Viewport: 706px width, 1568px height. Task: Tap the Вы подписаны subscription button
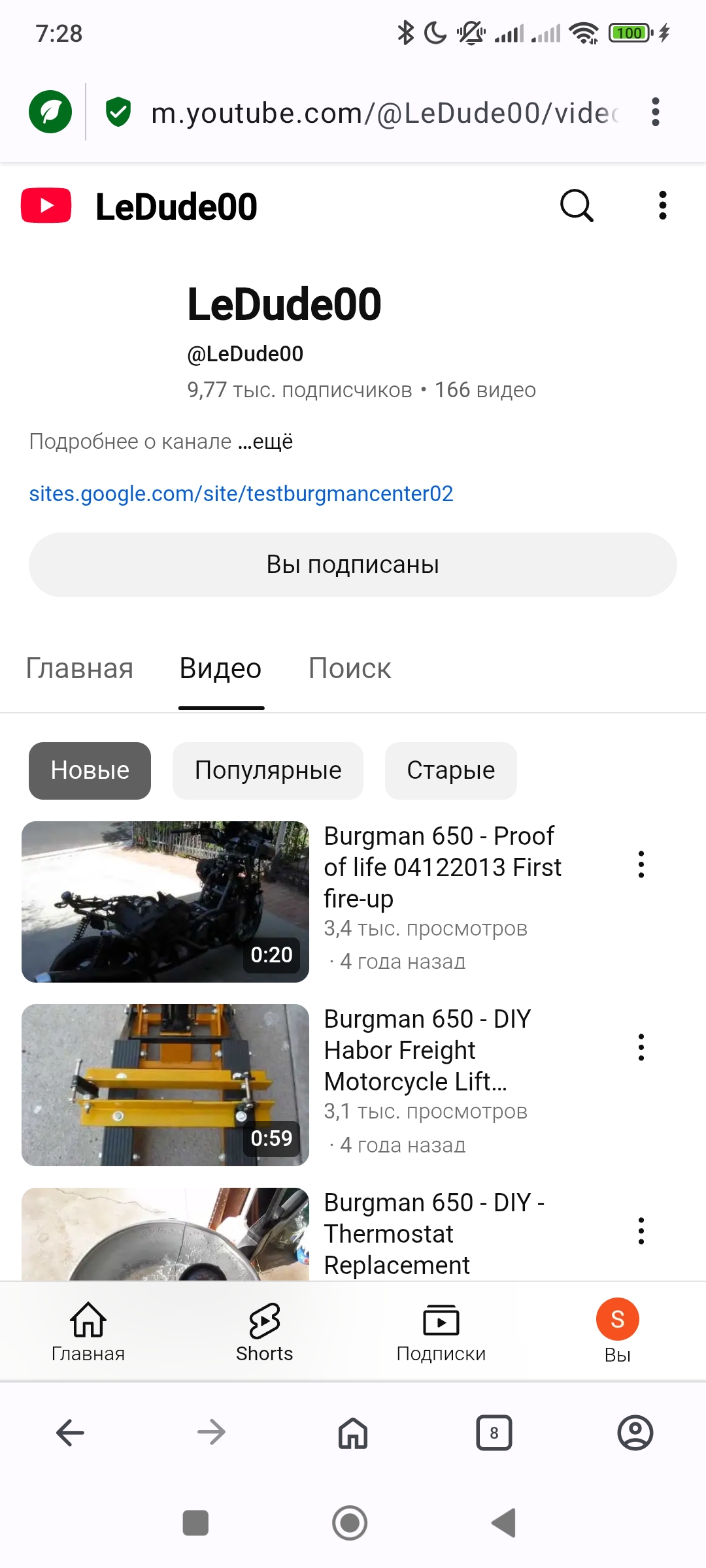coord(353,564)
